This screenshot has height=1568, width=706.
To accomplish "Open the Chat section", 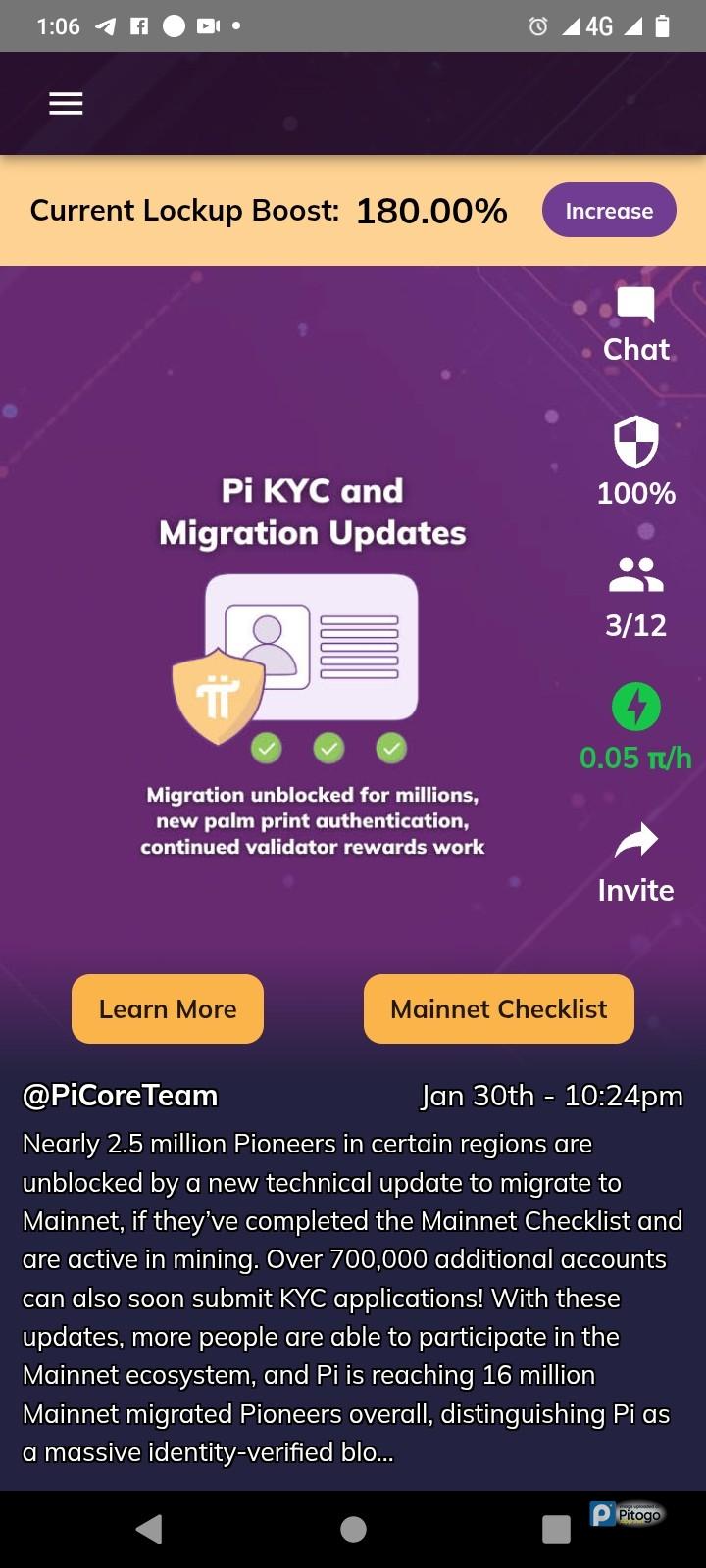I will pos(635,325).
